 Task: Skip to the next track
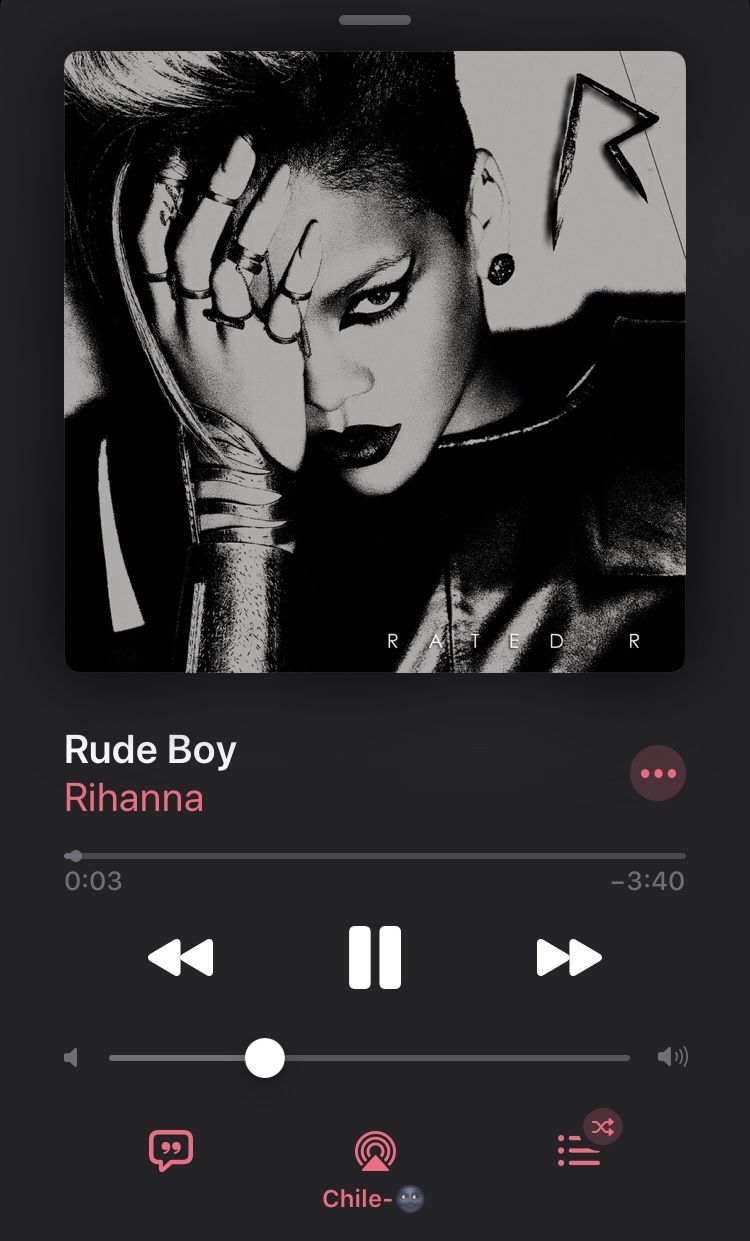[568, 957]
